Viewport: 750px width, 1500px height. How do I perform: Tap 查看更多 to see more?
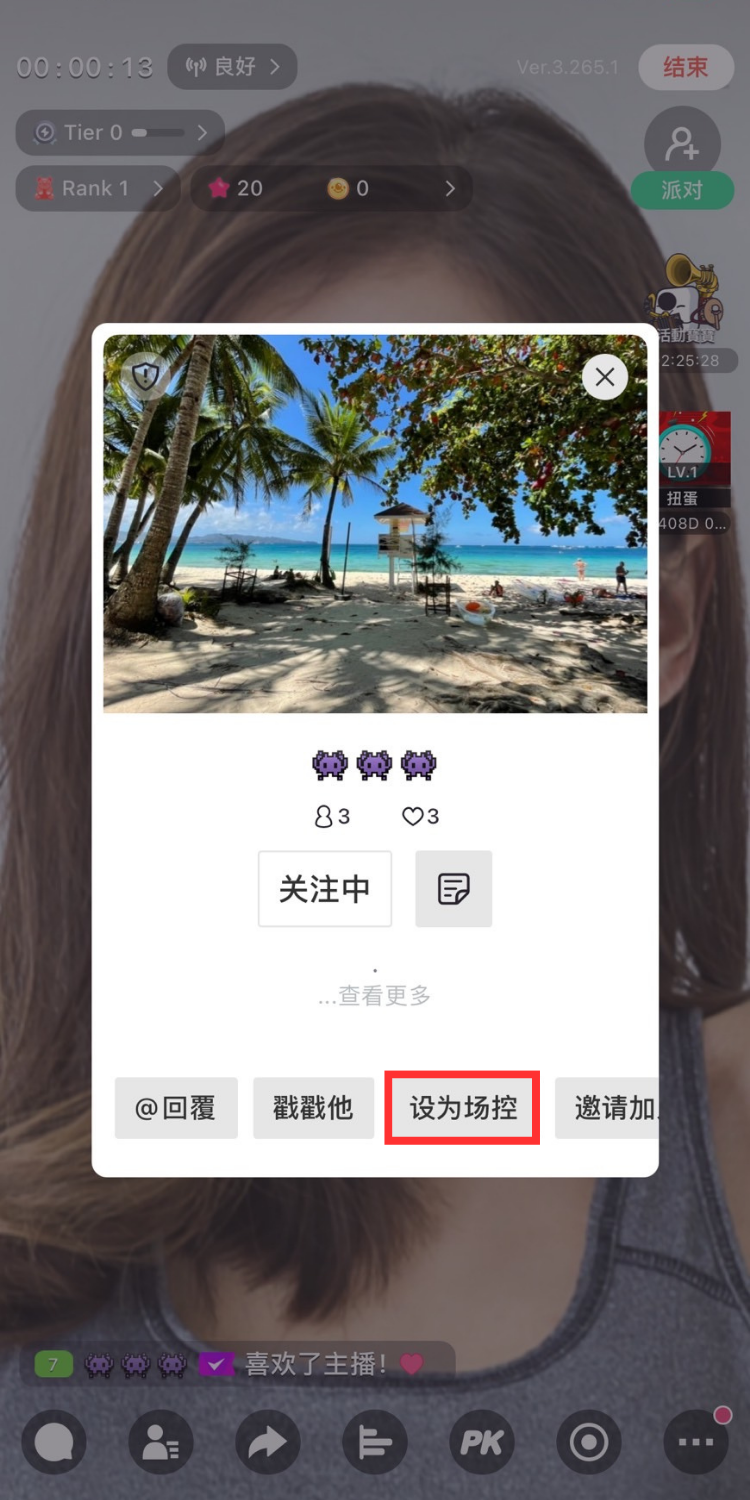point(375,995)
